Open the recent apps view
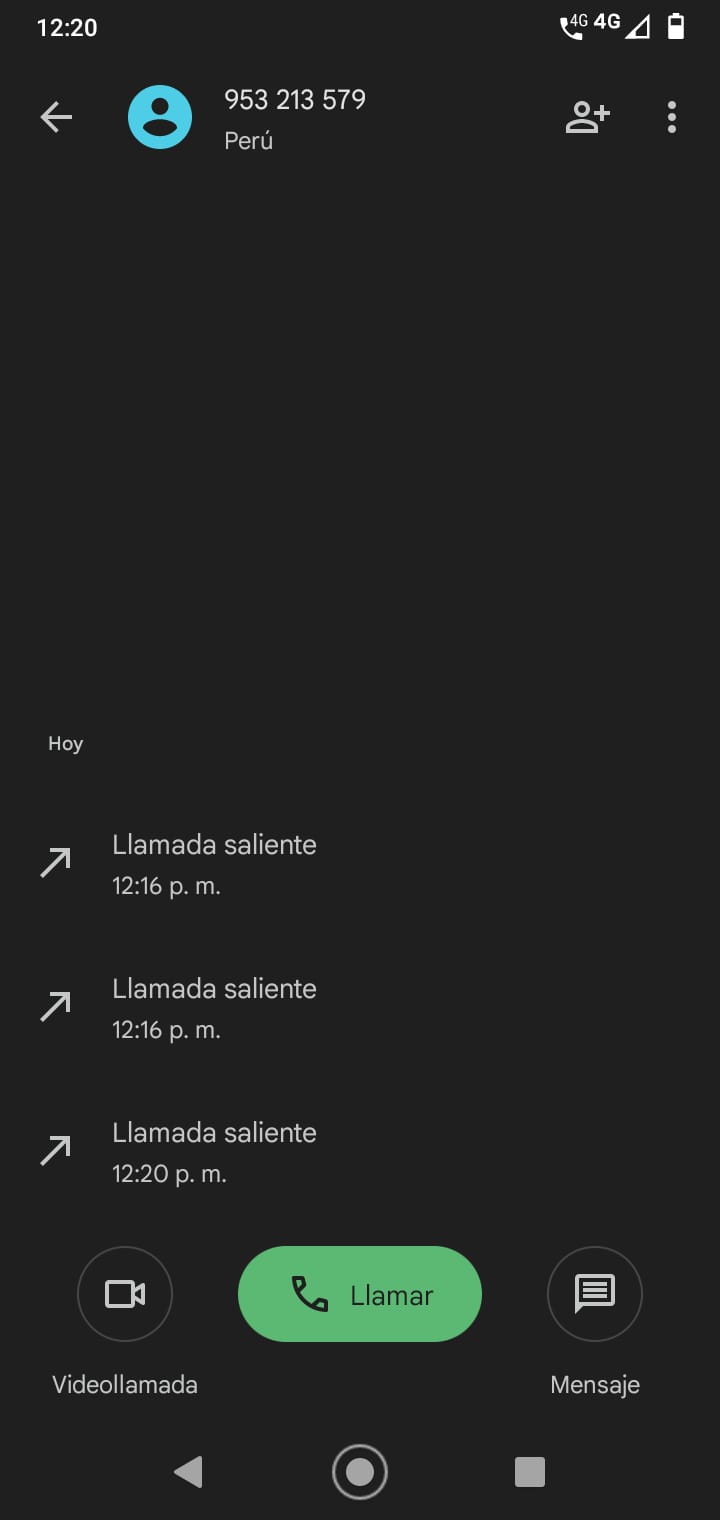 pos(530,1472)
